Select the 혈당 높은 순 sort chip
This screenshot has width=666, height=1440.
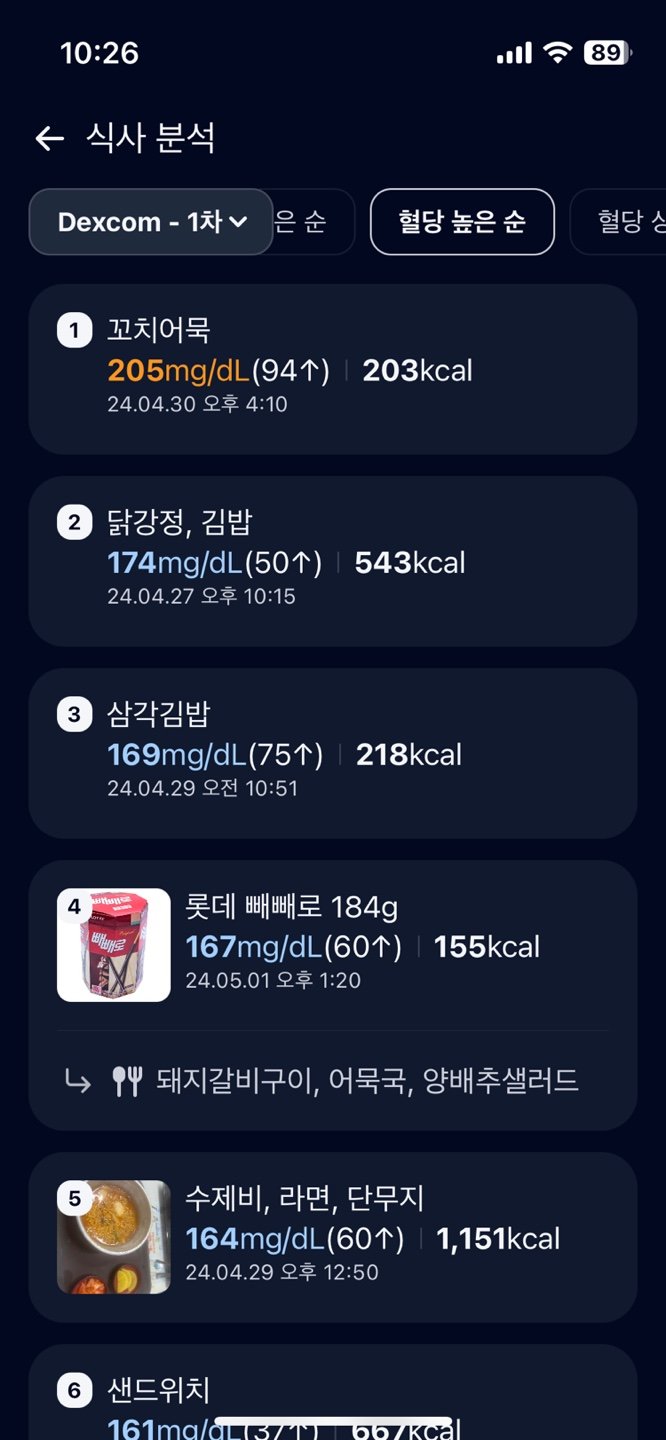462,222
